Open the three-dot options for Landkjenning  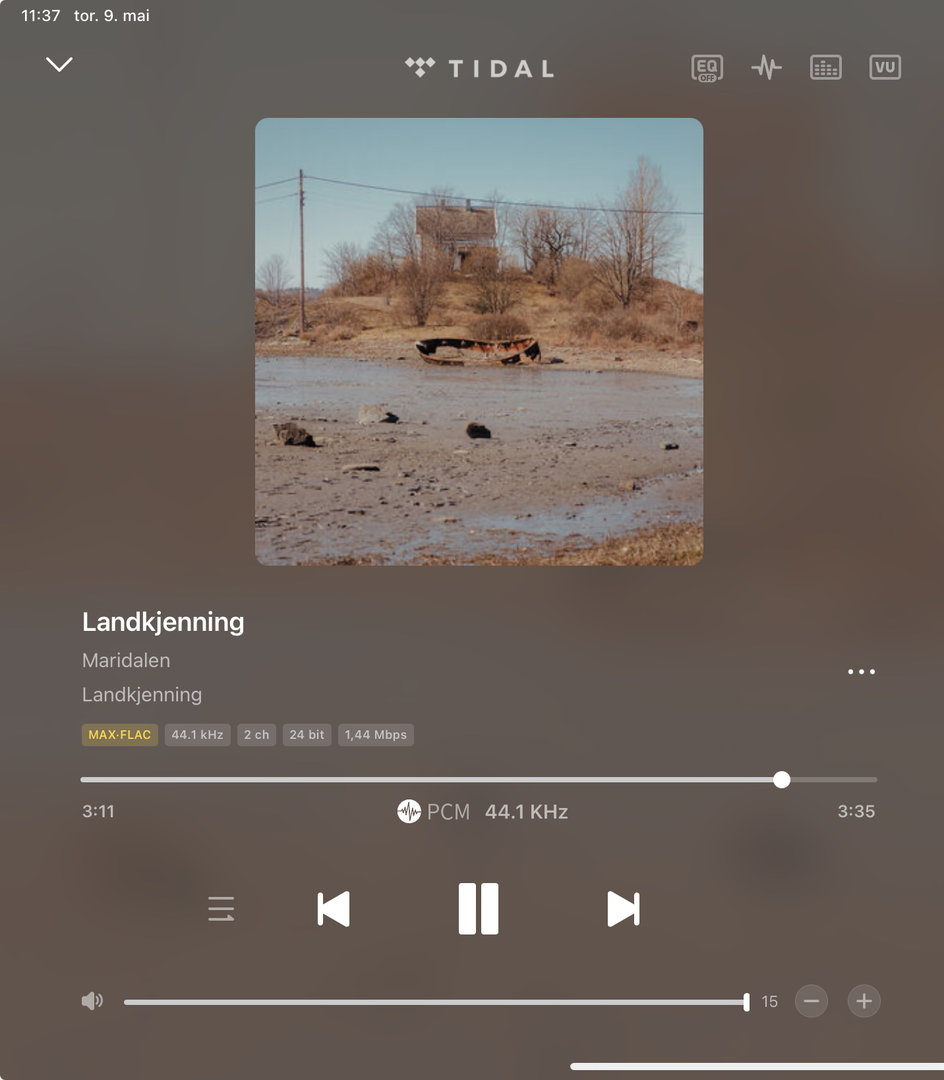(x=861, y=672)
